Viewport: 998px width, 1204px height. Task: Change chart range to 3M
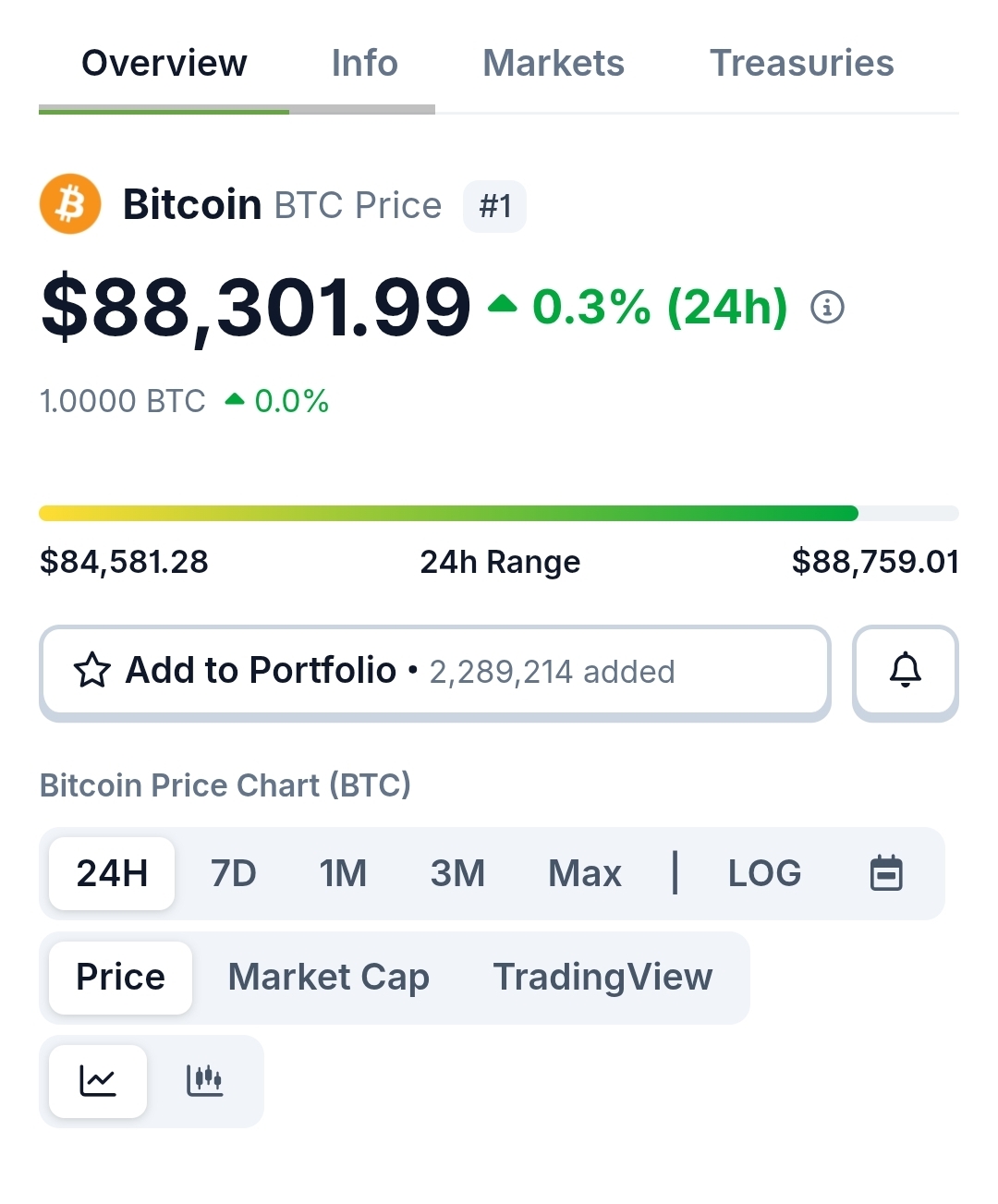click(x=457, y=873)
